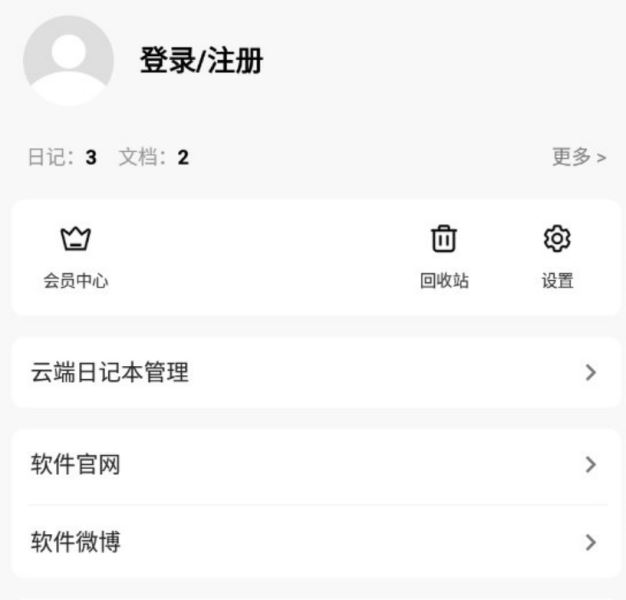The image size is (626, 600).
Task: Open 软件微博 row
Action: pos(316,543)
